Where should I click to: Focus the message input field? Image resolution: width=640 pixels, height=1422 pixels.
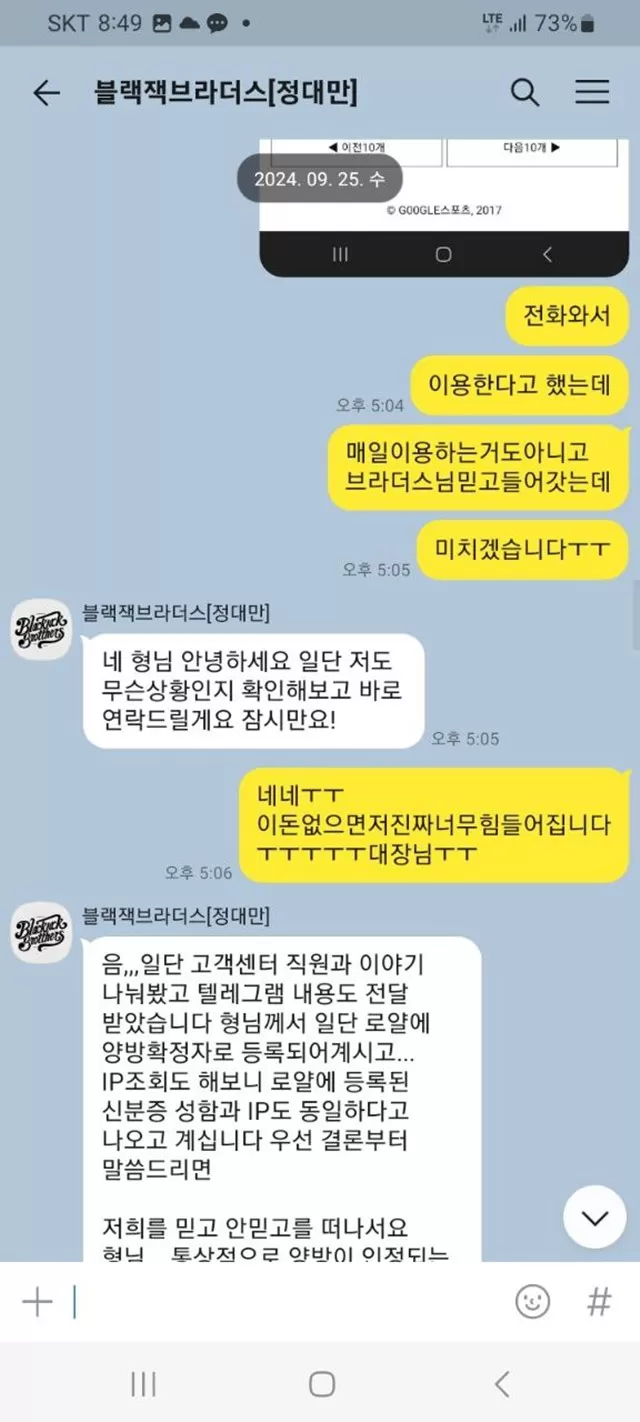(285, 1301)
